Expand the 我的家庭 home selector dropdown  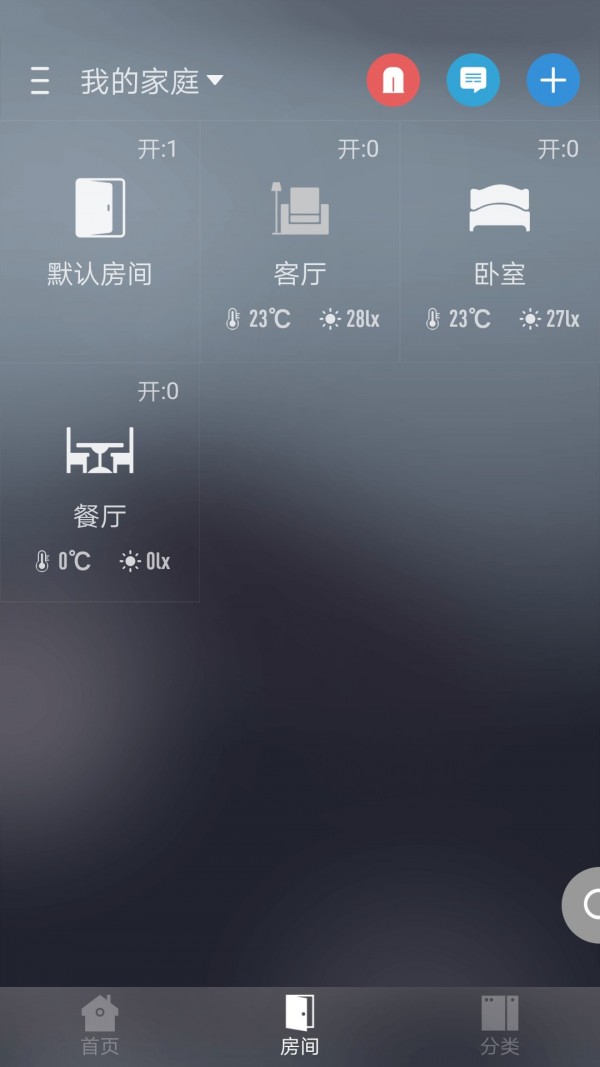pyautogui.click(x=151, y=81)
